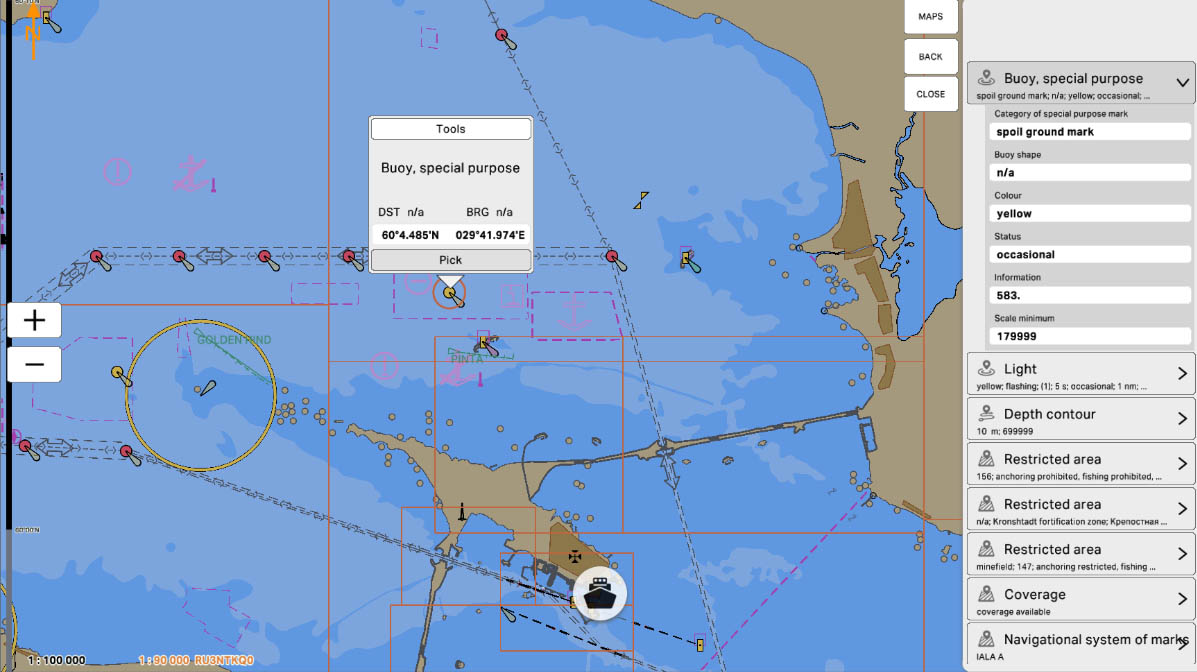Close the object info panel
The image size is (1197, 672).
930,94
